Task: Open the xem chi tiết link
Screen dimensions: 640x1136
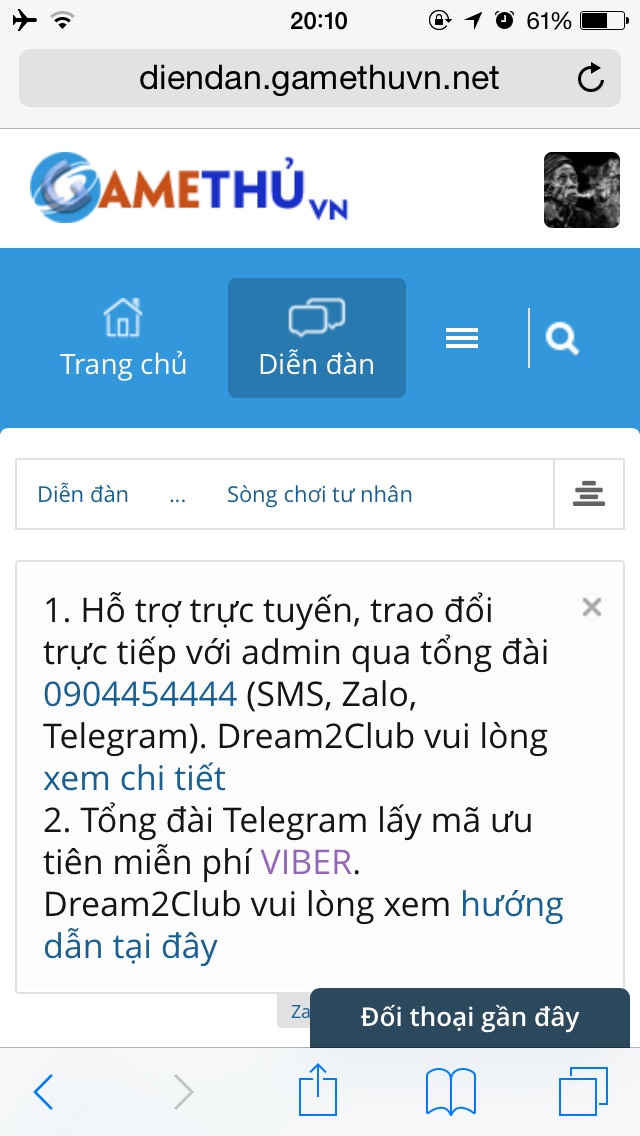Action: pyautogui.click(x=135, y=778)
